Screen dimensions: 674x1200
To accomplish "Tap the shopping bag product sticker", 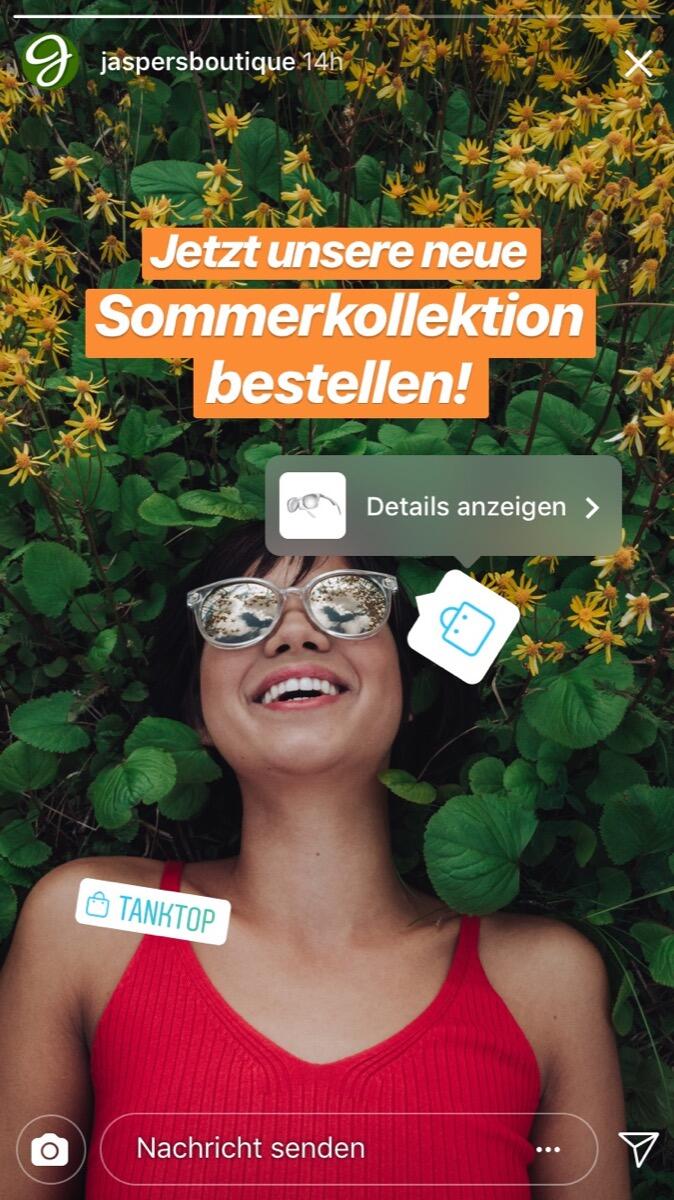I will (x=464, y=627).
